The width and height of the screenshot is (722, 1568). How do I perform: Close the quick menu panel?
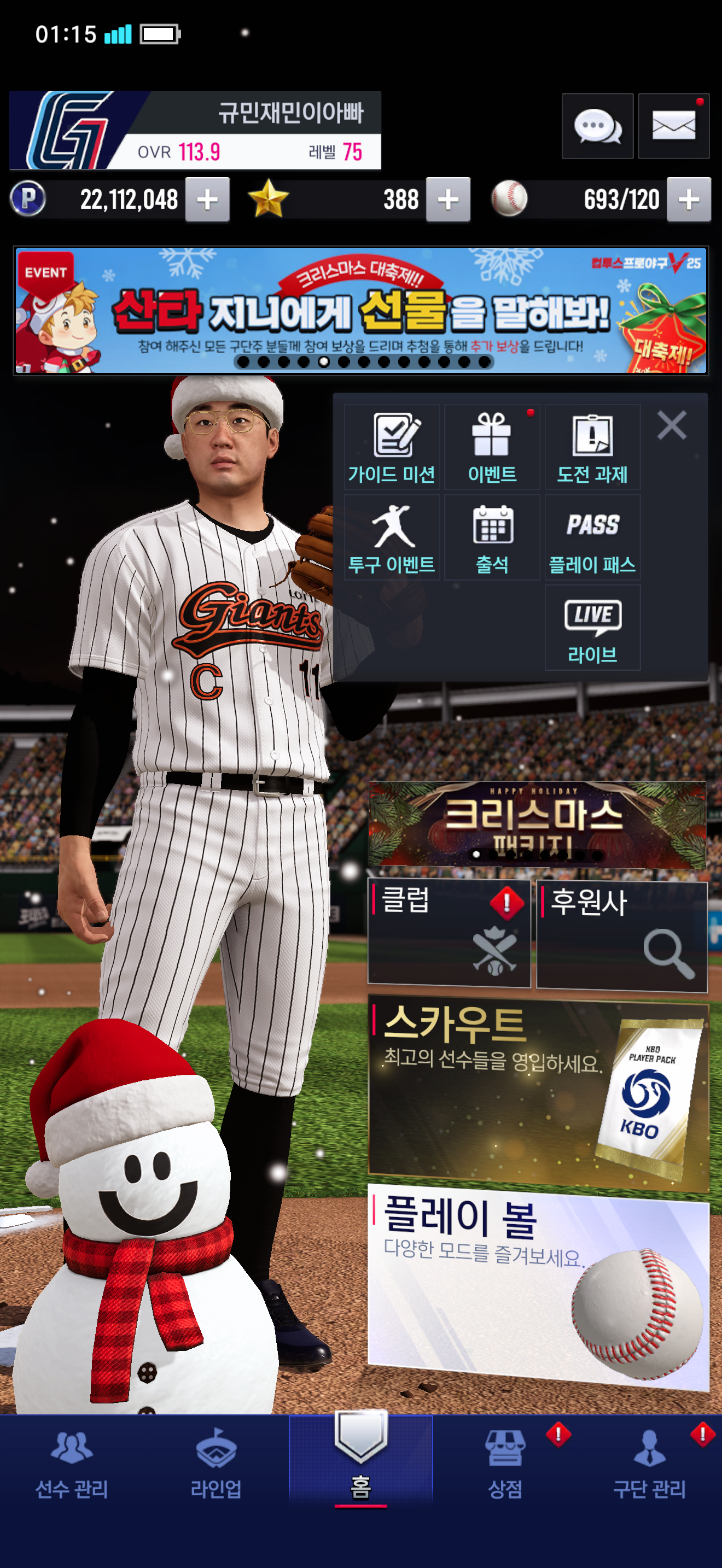click(672, 425)
